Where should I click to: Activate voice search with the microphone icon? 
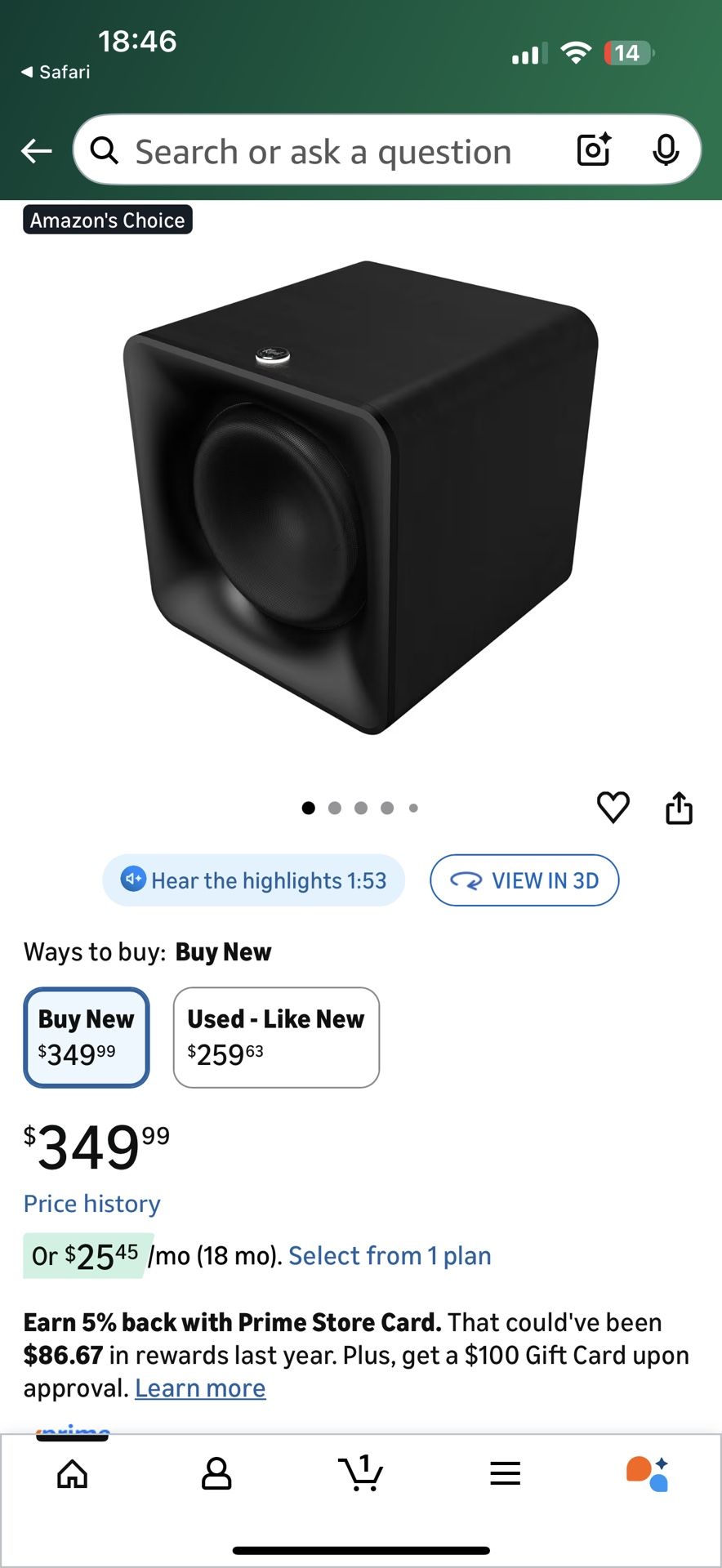[666, 150]
